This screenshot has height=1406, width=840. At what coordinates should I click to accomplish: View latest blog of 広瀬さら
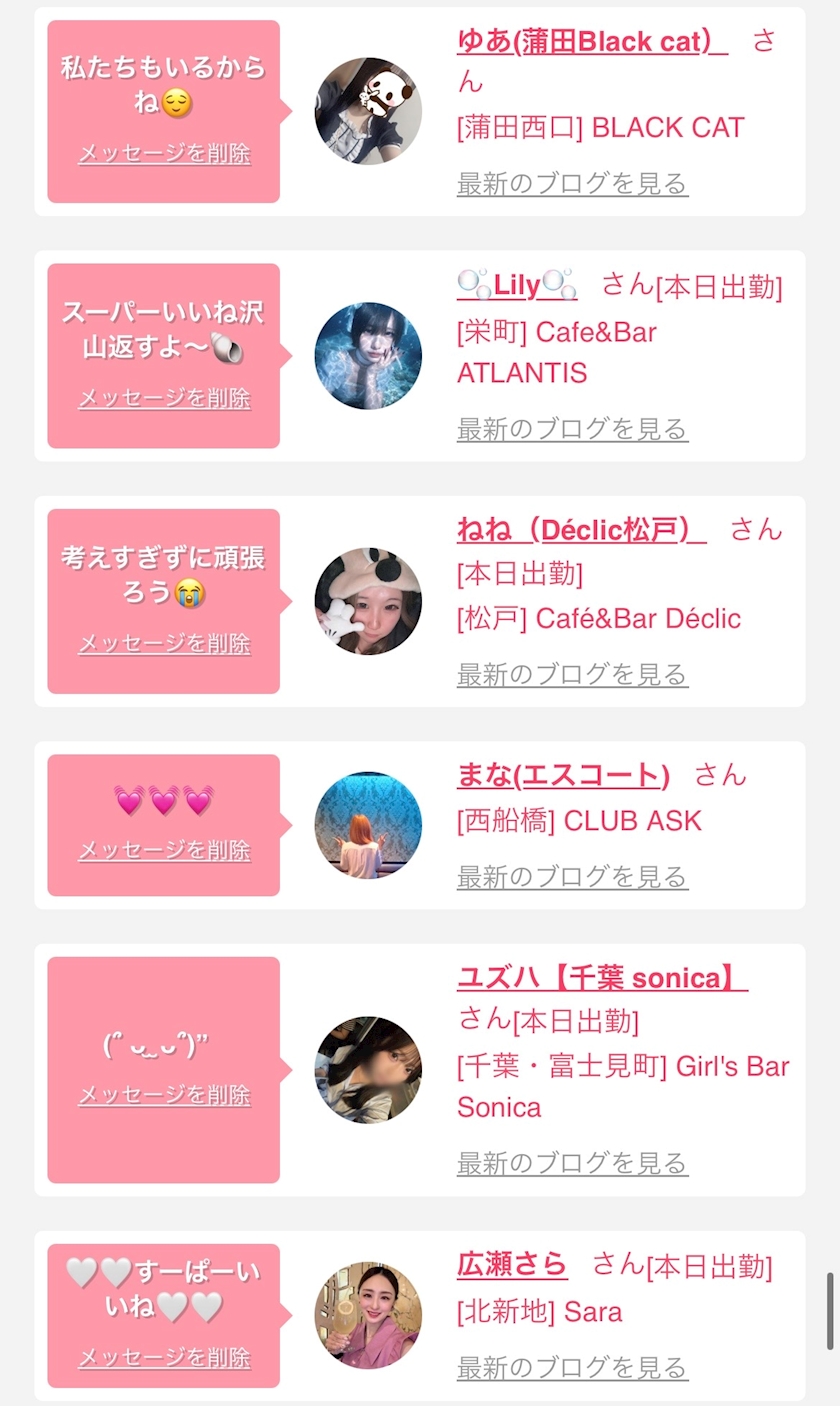[572, 1367]
